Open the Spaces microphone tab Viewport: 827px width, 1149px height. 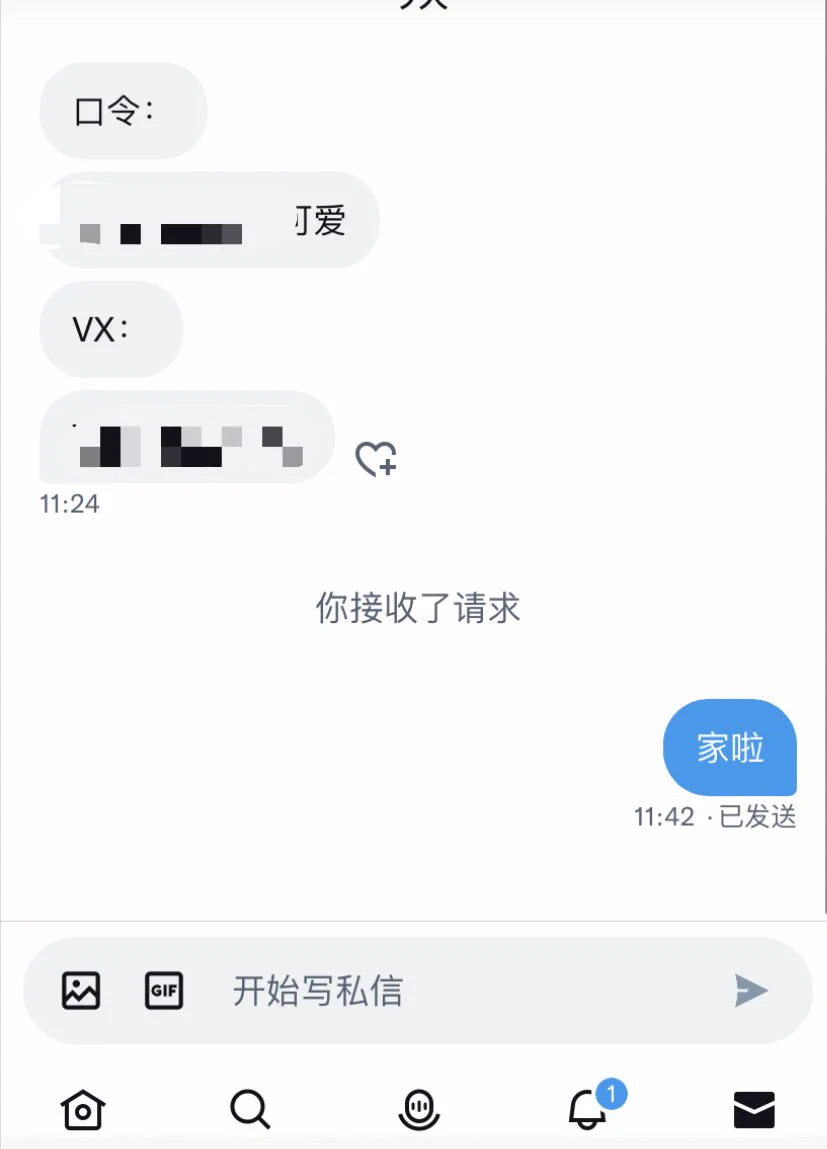[x=418, y=1108]
